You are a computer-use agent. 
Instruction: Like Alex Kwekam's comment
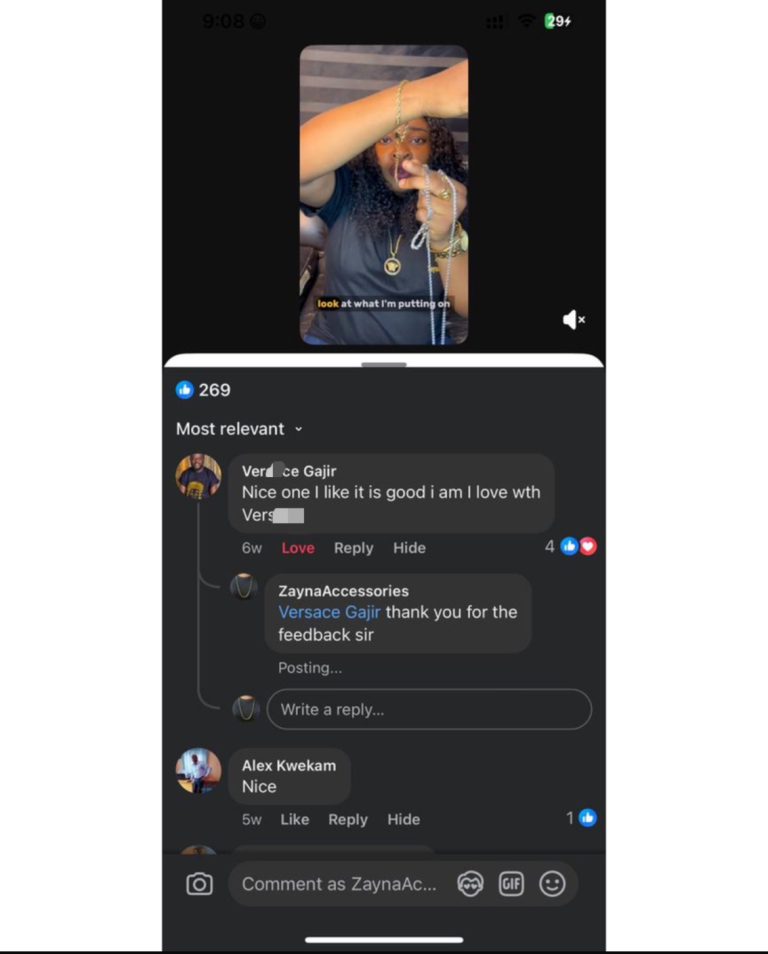(294, 819)
